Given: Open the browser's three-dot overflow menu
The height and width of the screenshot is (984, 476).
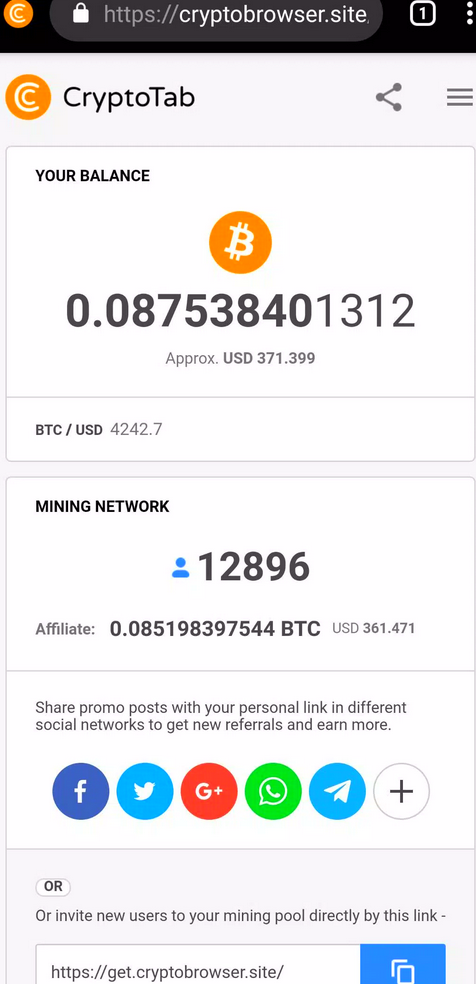Looking at the screenshot, I should (470, 13).
